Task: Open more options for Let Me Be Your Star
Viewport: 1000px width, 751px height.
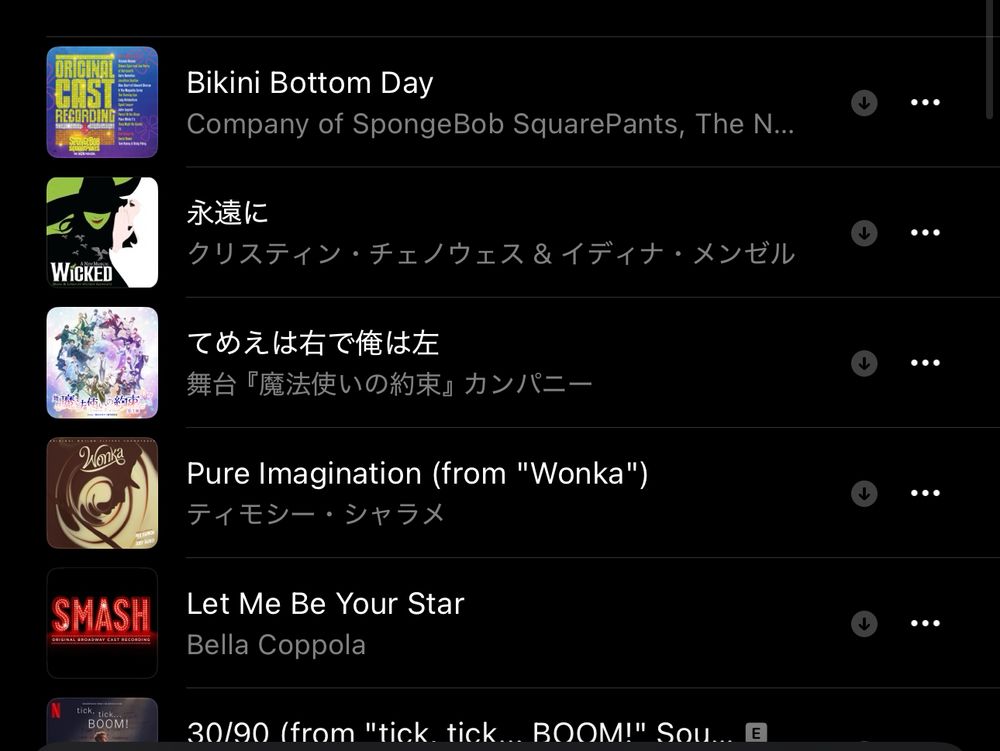Action: (925, 623)
